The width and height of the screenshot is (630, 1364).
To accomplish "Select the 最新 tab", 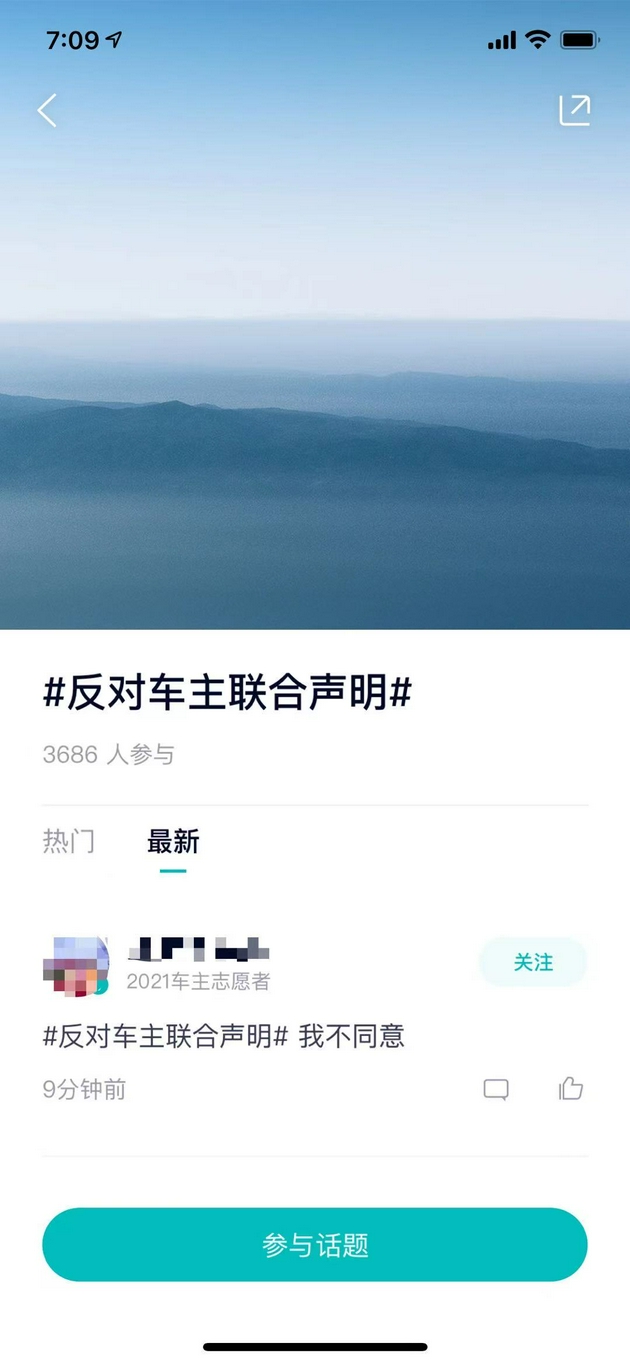I will click(x=173, y=841).
